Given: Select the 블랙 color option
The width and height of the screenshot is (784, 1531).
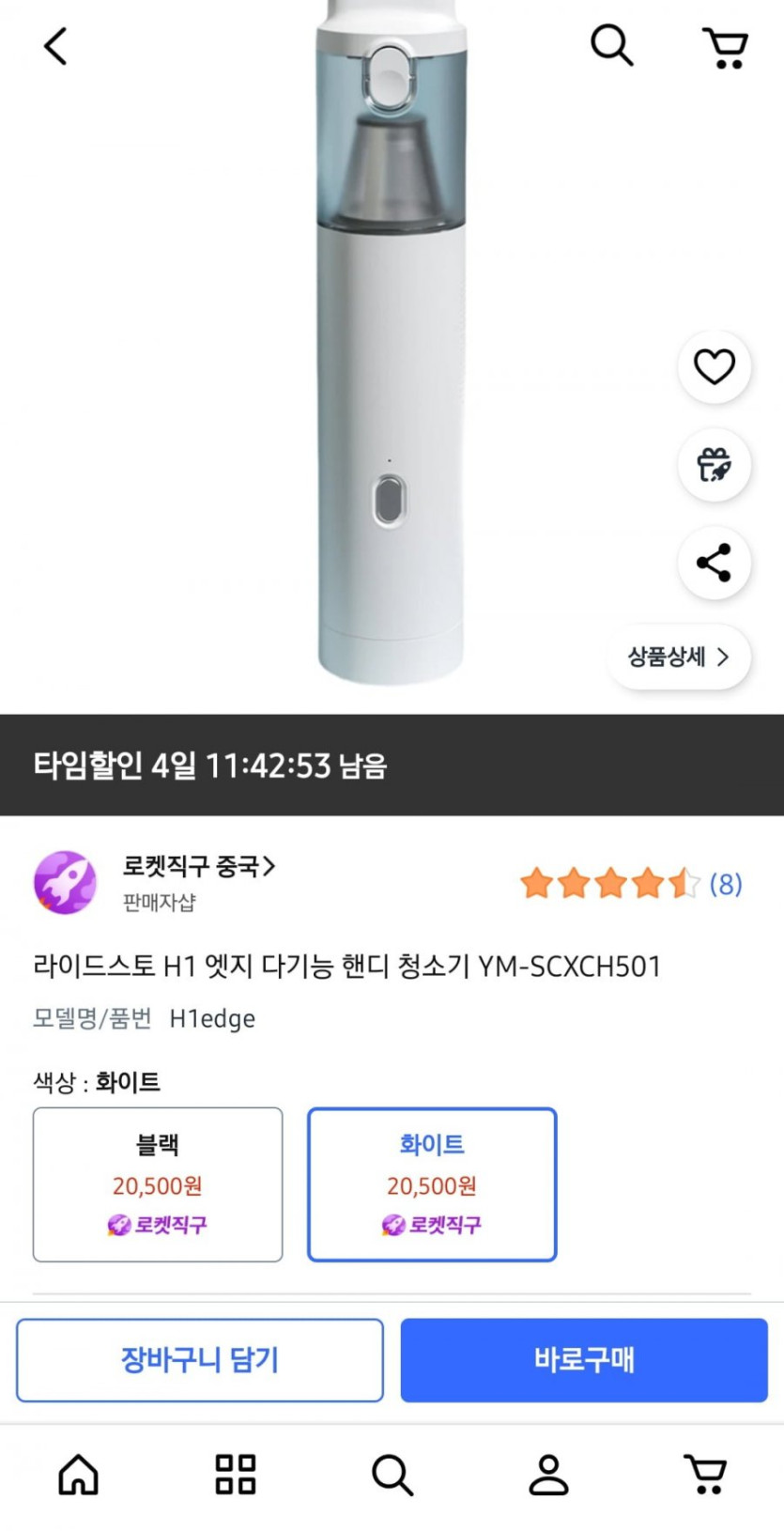Looking at the screenshot, I should click(x=158, y=1183).
